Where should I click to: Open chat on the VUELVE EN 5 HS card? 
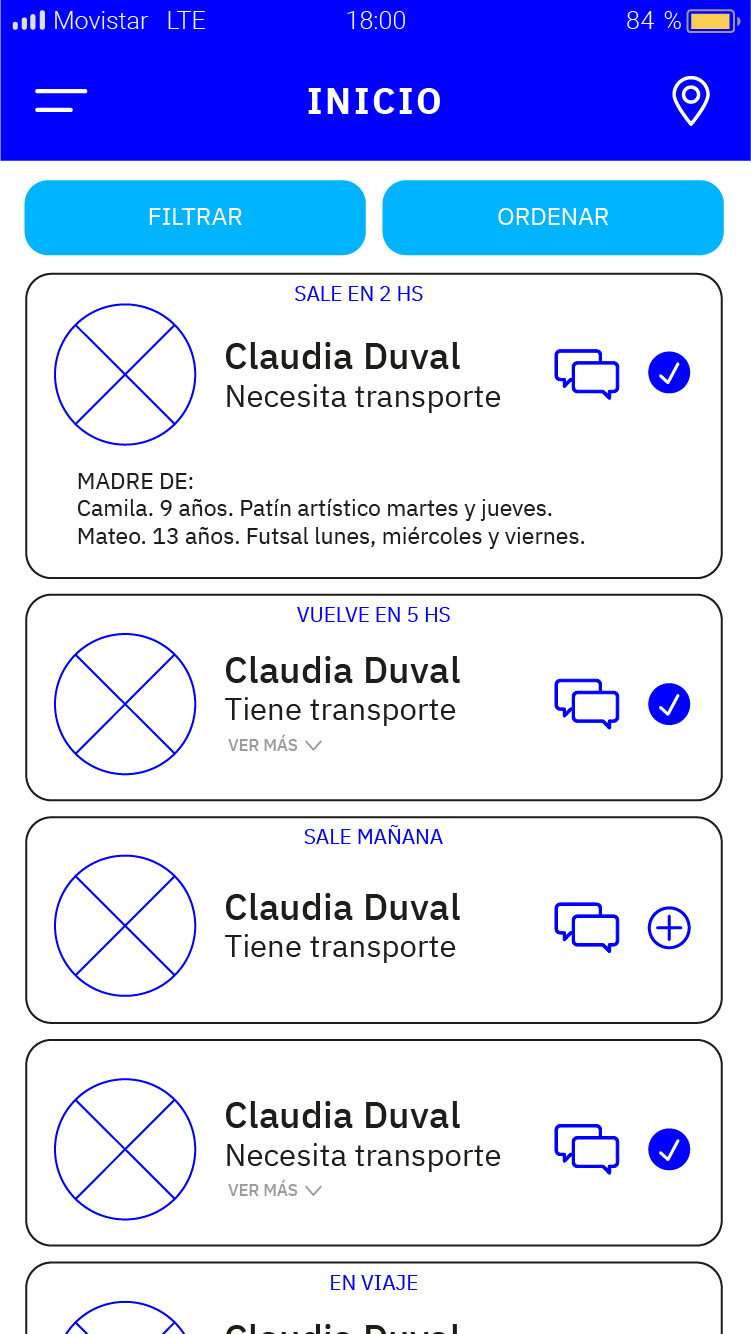point(587,704)
